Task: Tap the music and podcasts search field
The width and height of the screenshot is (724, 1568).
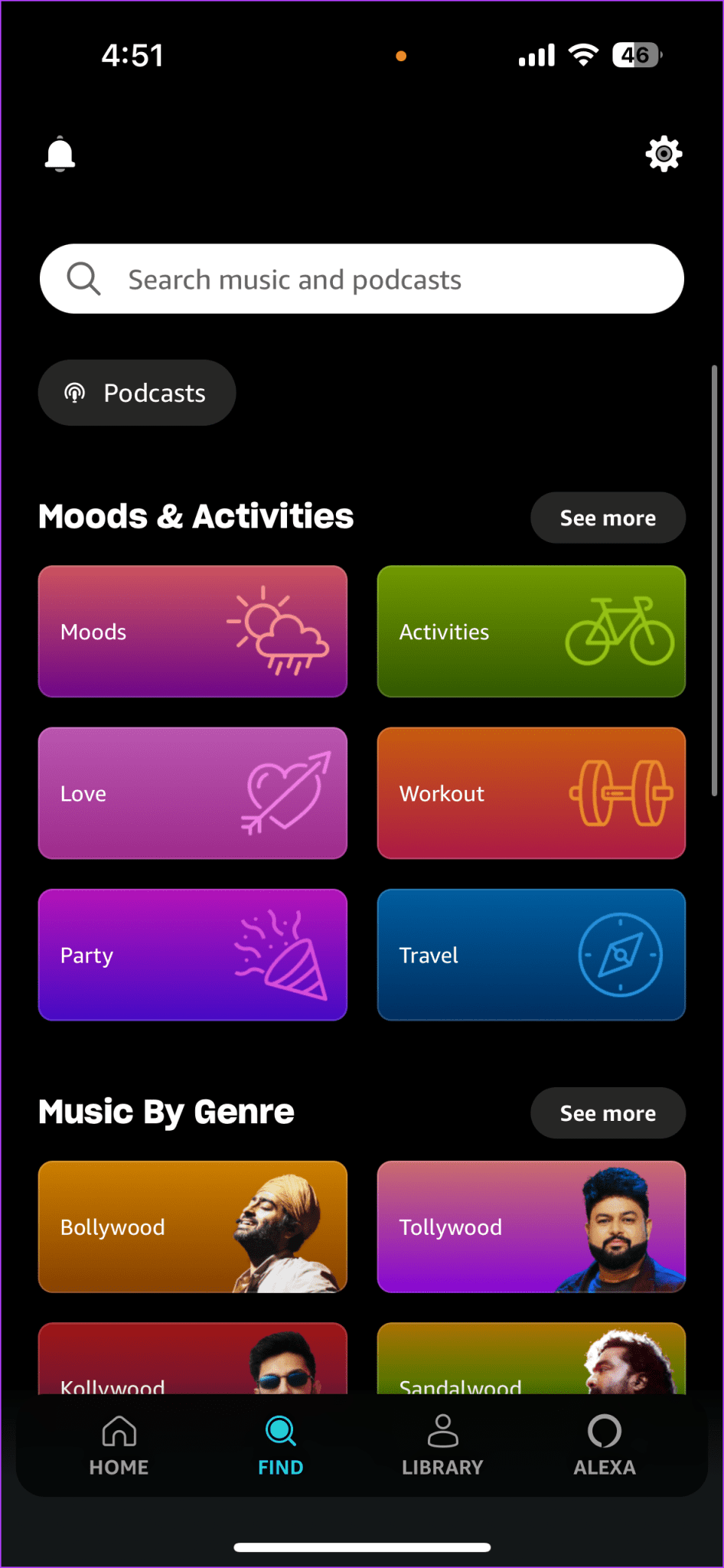Action: coord(361,279)
